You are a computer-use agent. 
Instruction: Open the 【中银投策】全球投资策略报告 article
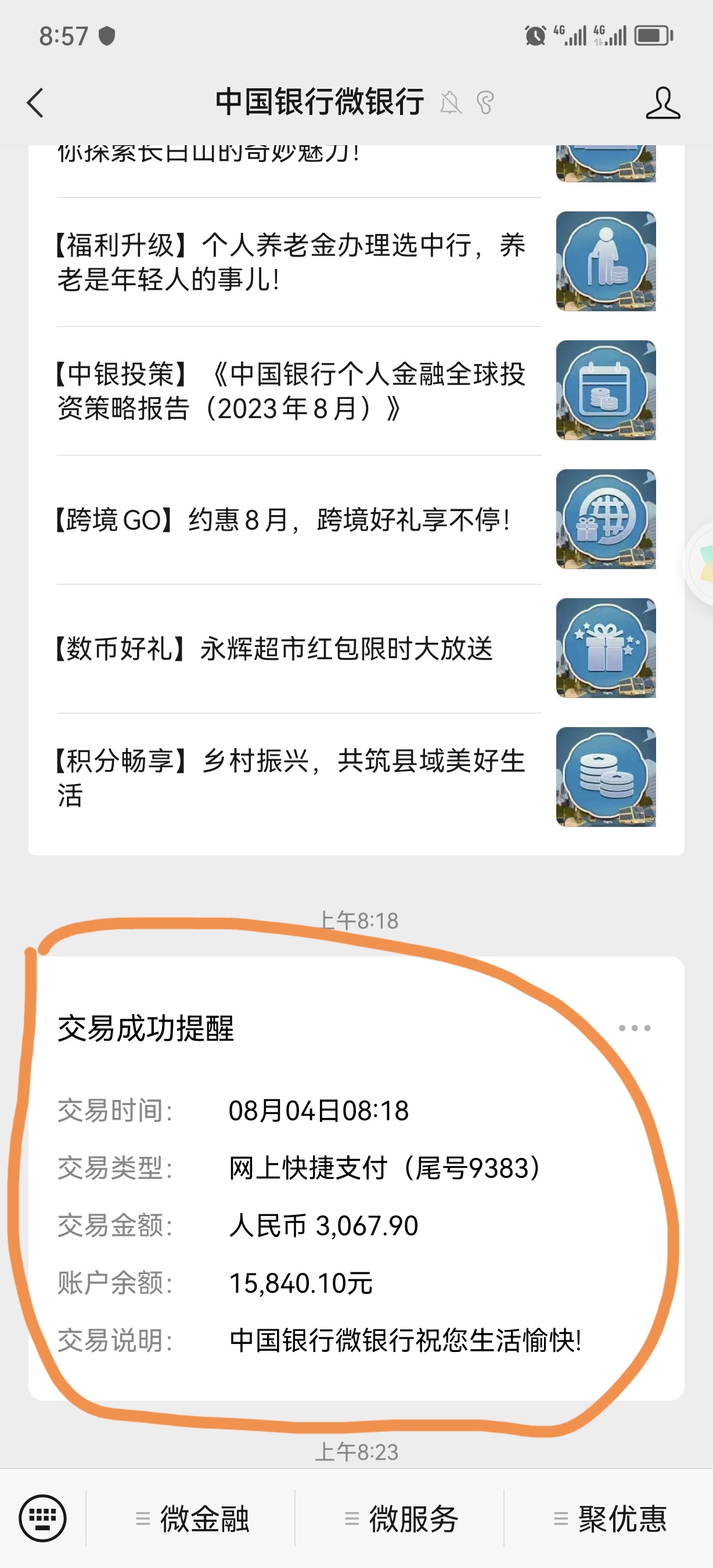(x=292, y=391)
